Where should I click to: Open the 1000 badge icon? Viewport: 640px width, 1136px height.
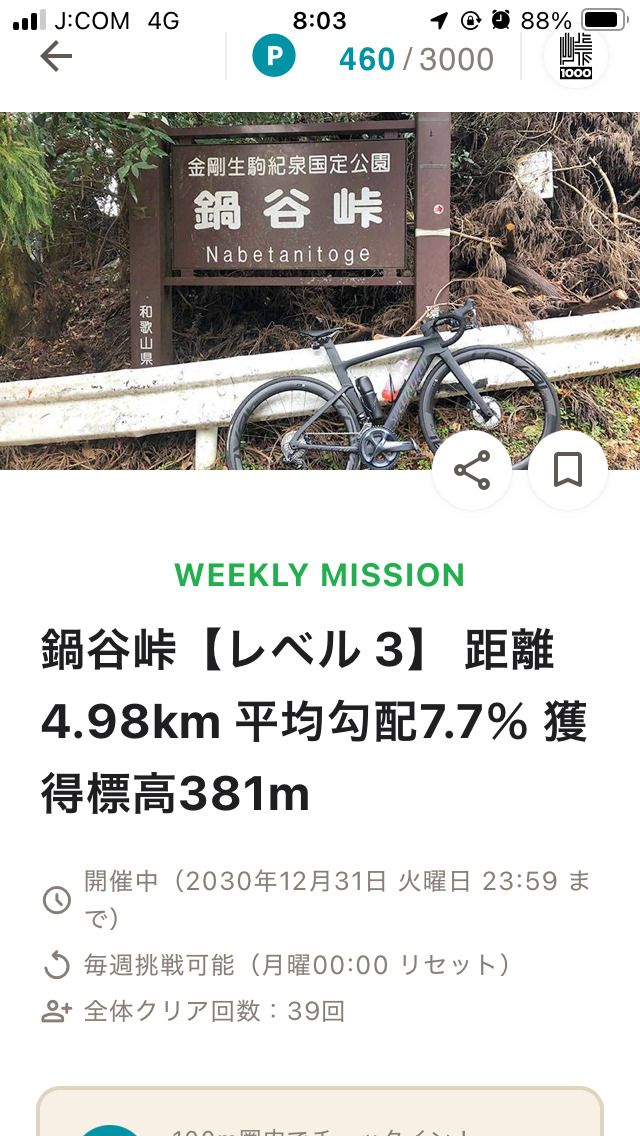(576, 56)
